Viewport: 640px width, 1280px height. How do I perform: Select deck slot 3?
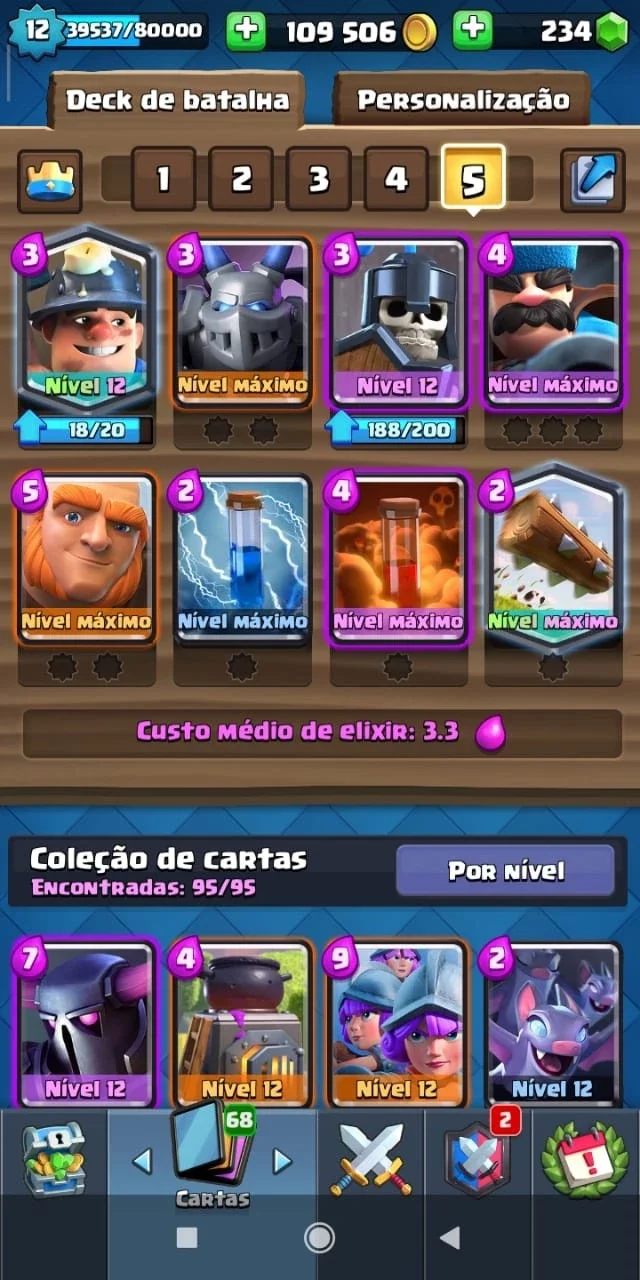(x=318, y=179)
